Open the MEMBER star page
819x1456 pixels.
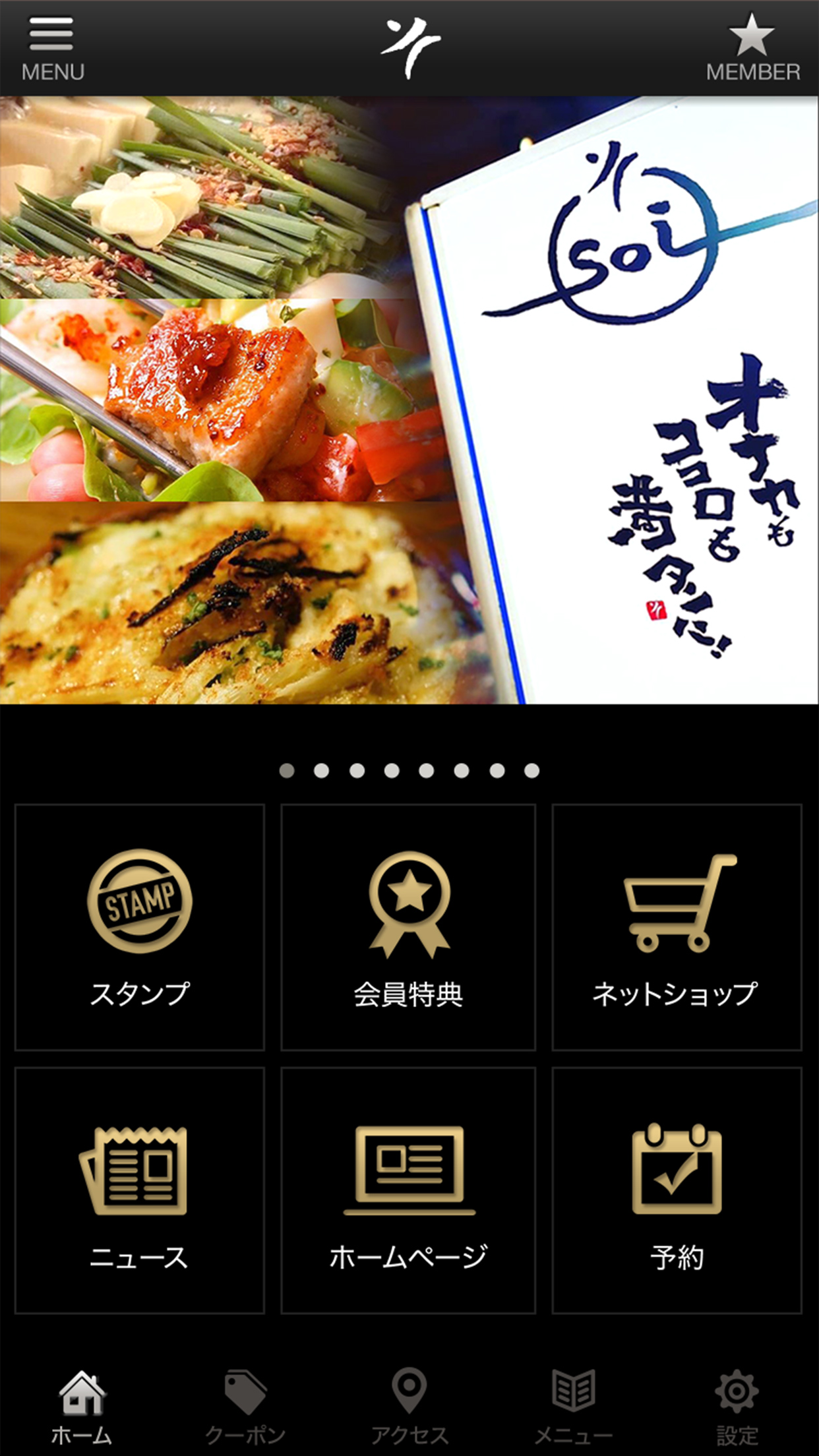pos(752,49)
